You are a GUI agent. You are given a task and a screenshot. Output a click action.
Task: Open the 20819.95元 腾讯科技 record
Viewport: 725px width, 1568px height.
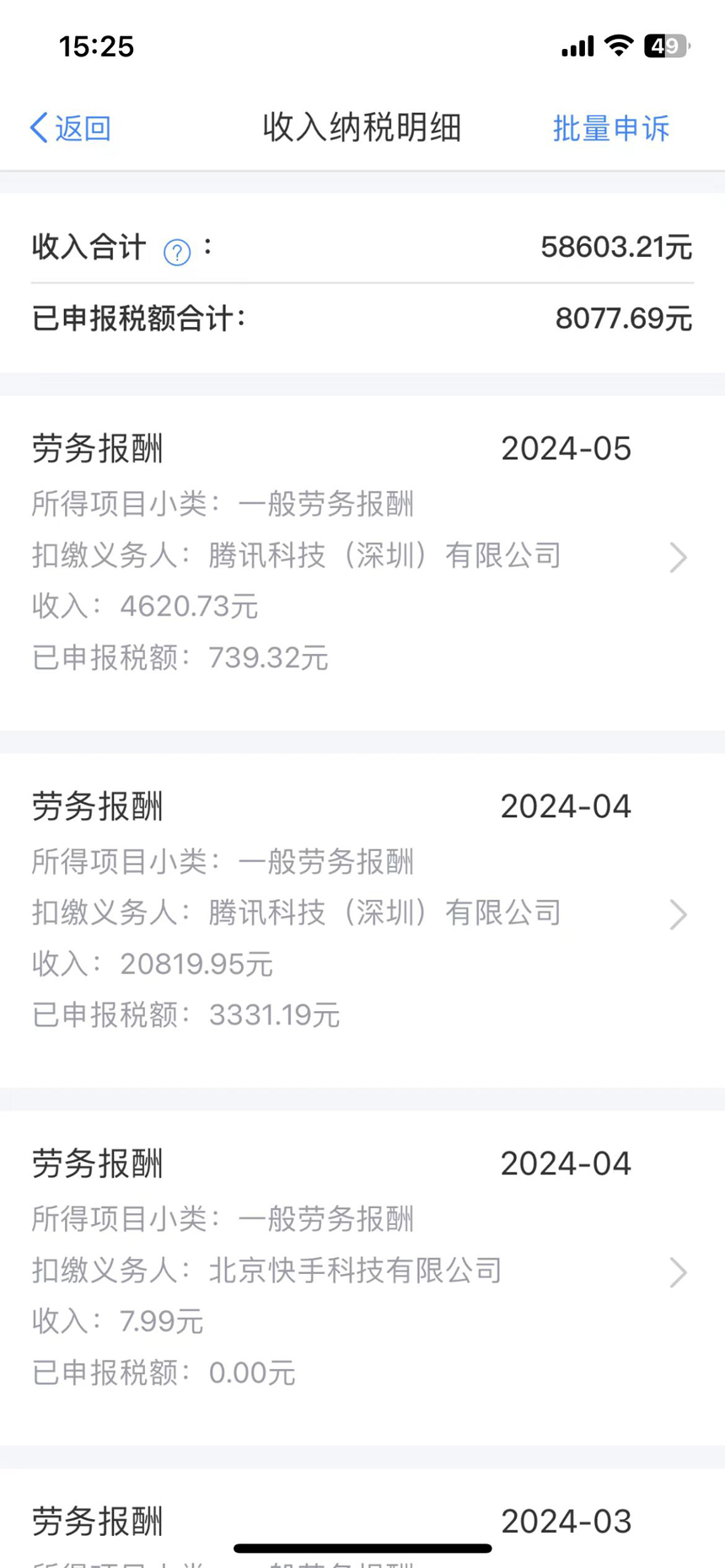click(x=362, y=914)
